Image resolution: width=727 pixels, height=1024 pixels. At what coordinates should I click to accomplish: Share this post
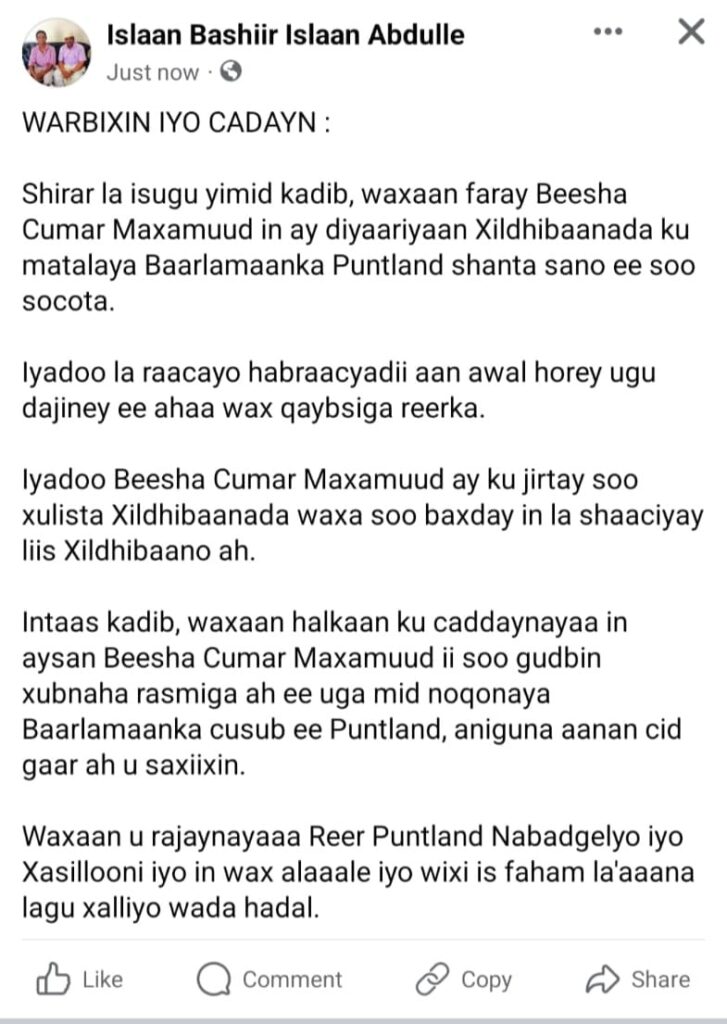pos(638,979)
